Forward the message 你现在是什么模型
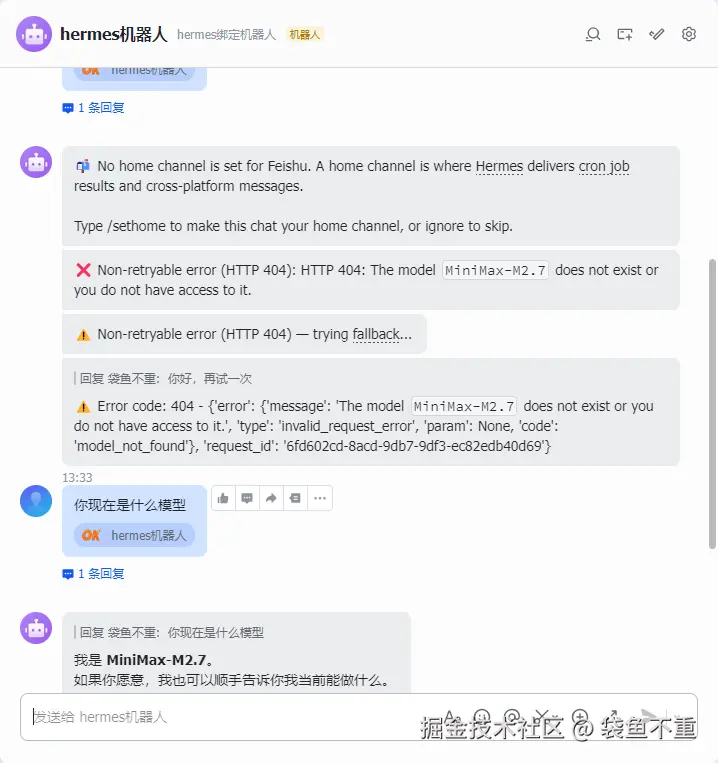 click(271, 498)
